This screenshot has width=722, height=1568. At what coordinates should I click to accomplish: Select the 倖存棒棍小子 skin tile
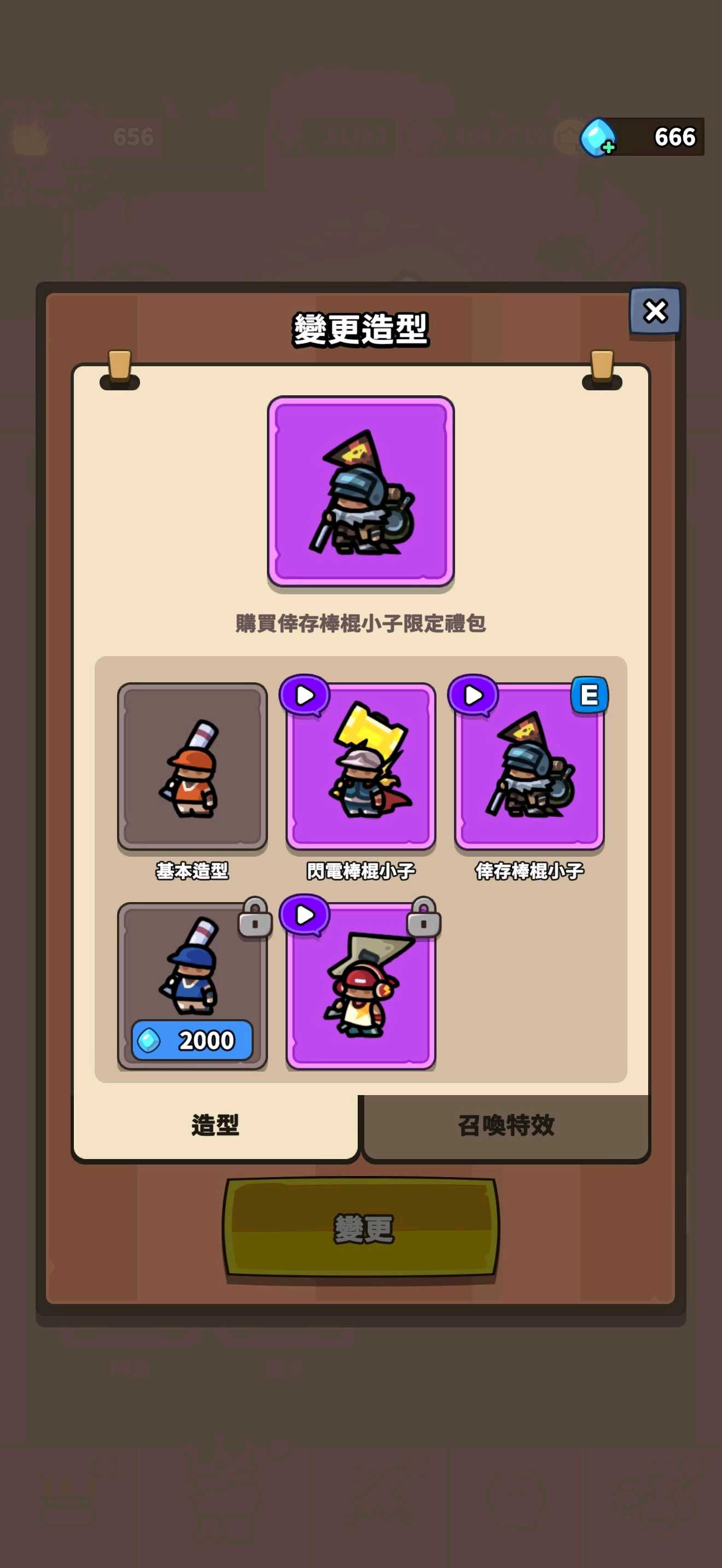[529, 766]
